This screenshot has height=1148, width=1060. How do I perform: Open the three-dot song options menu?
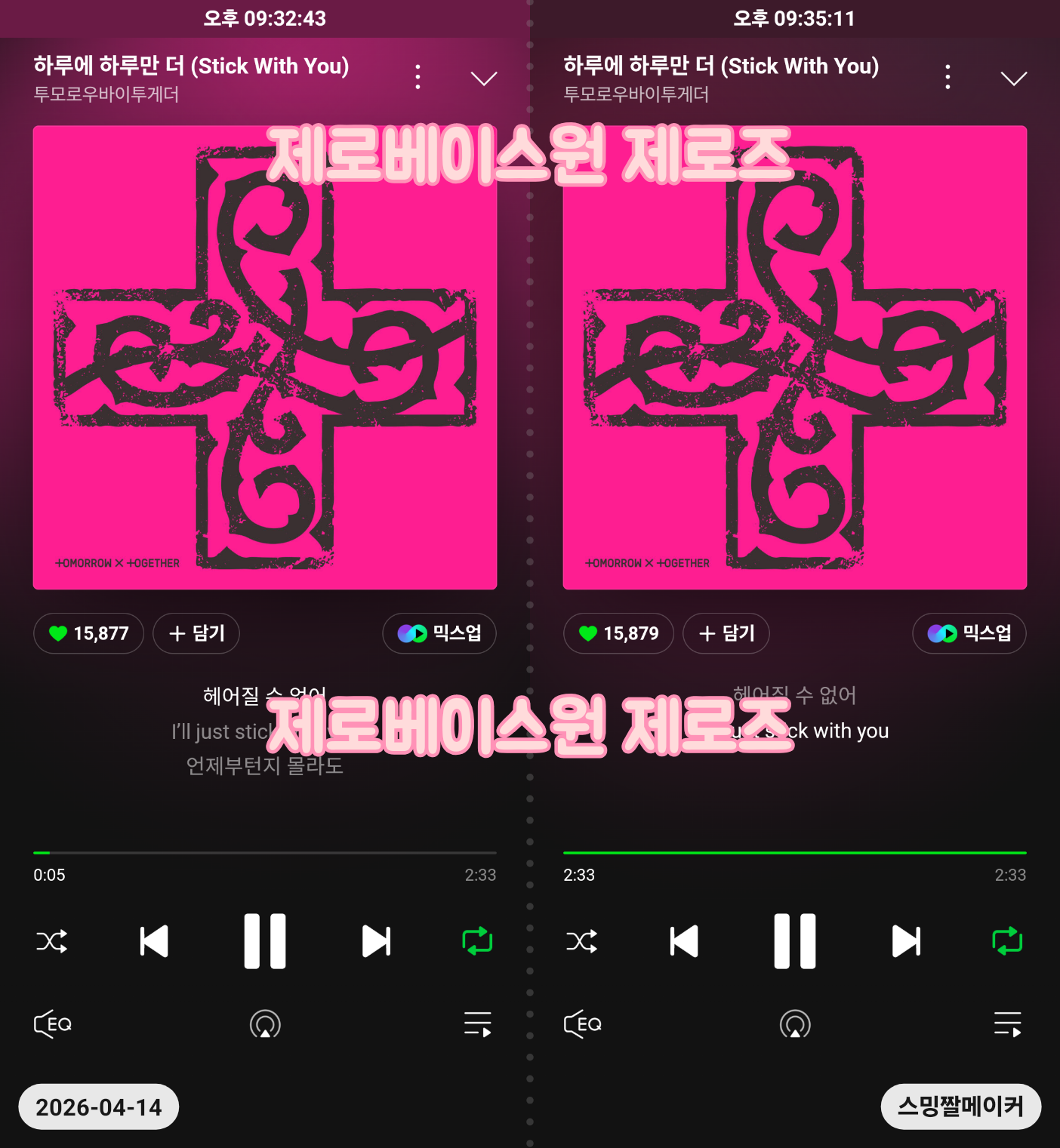(418, 75)
